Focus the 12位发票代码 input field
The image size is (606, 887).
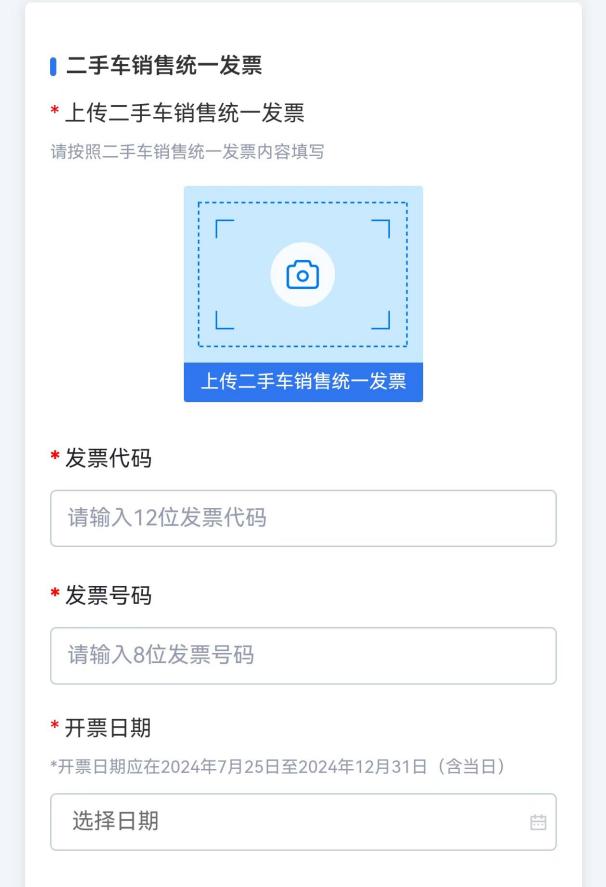point(303,518)
